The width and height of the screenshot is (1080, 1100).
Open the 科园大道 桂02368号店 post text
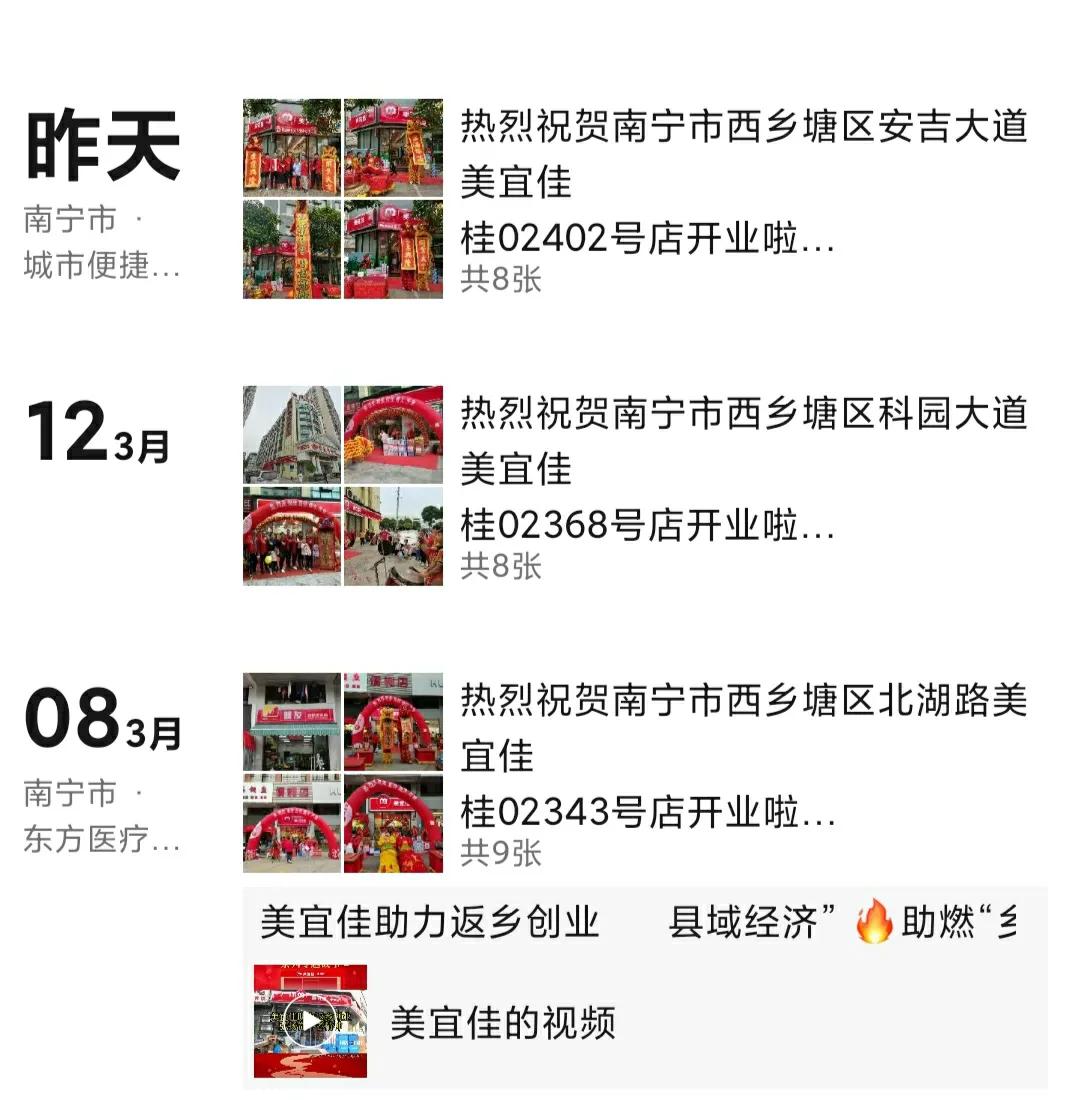pyautogui.click(x=743, y=469)
